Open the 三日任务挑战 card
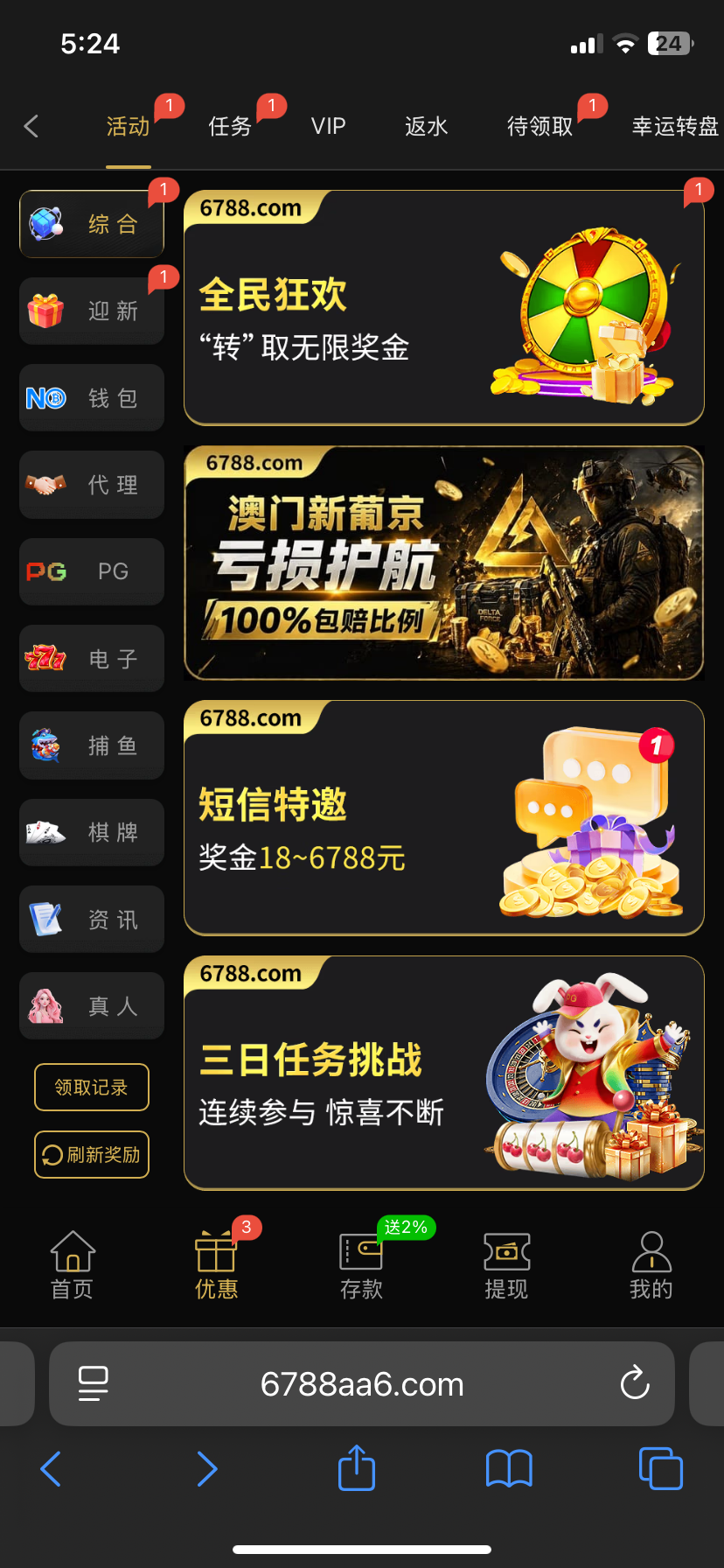This screenshot has height=1568, width=724. [443, 1074]
